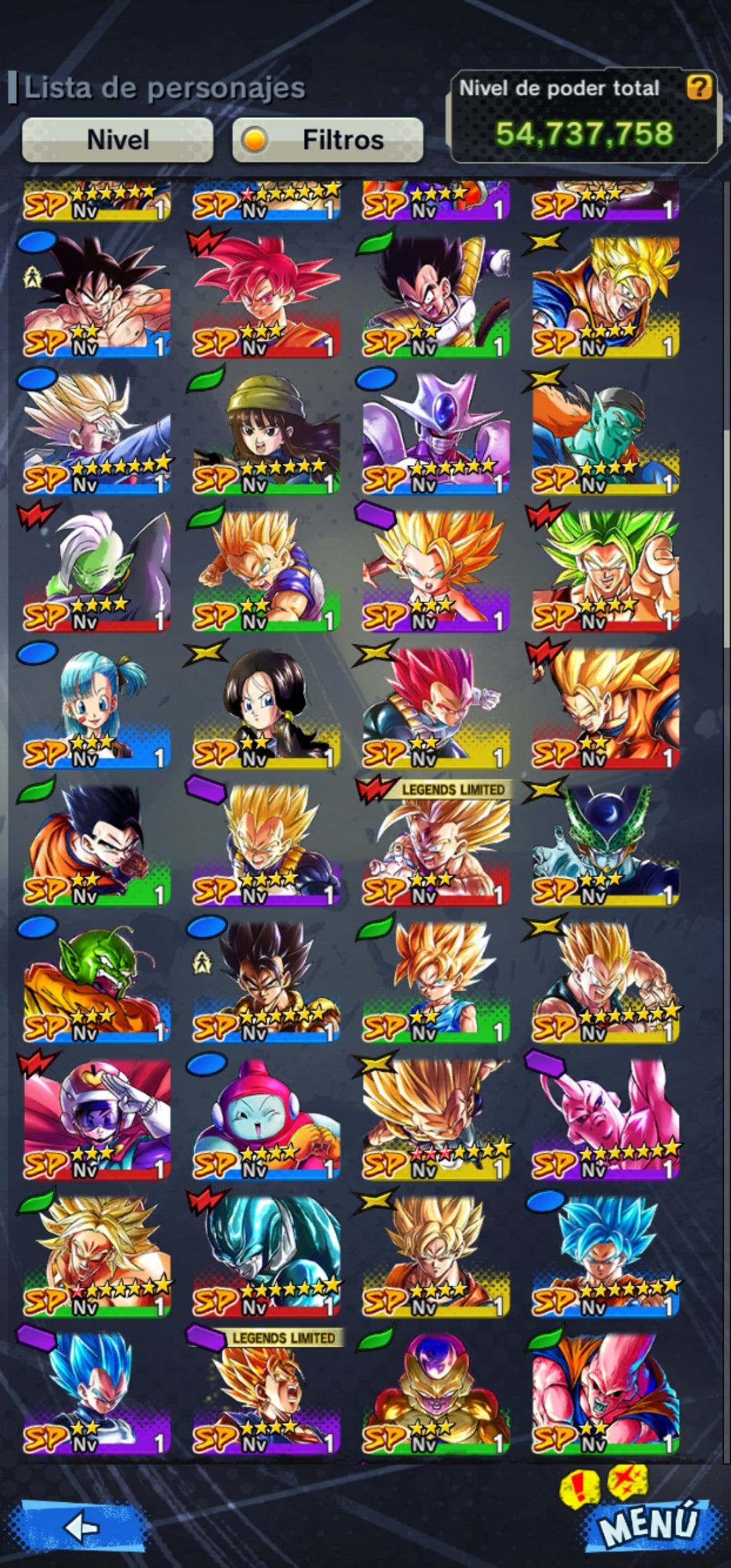Select the green-haired Broly character card
Screen dimensions: 731x1568
coord(604,570)
